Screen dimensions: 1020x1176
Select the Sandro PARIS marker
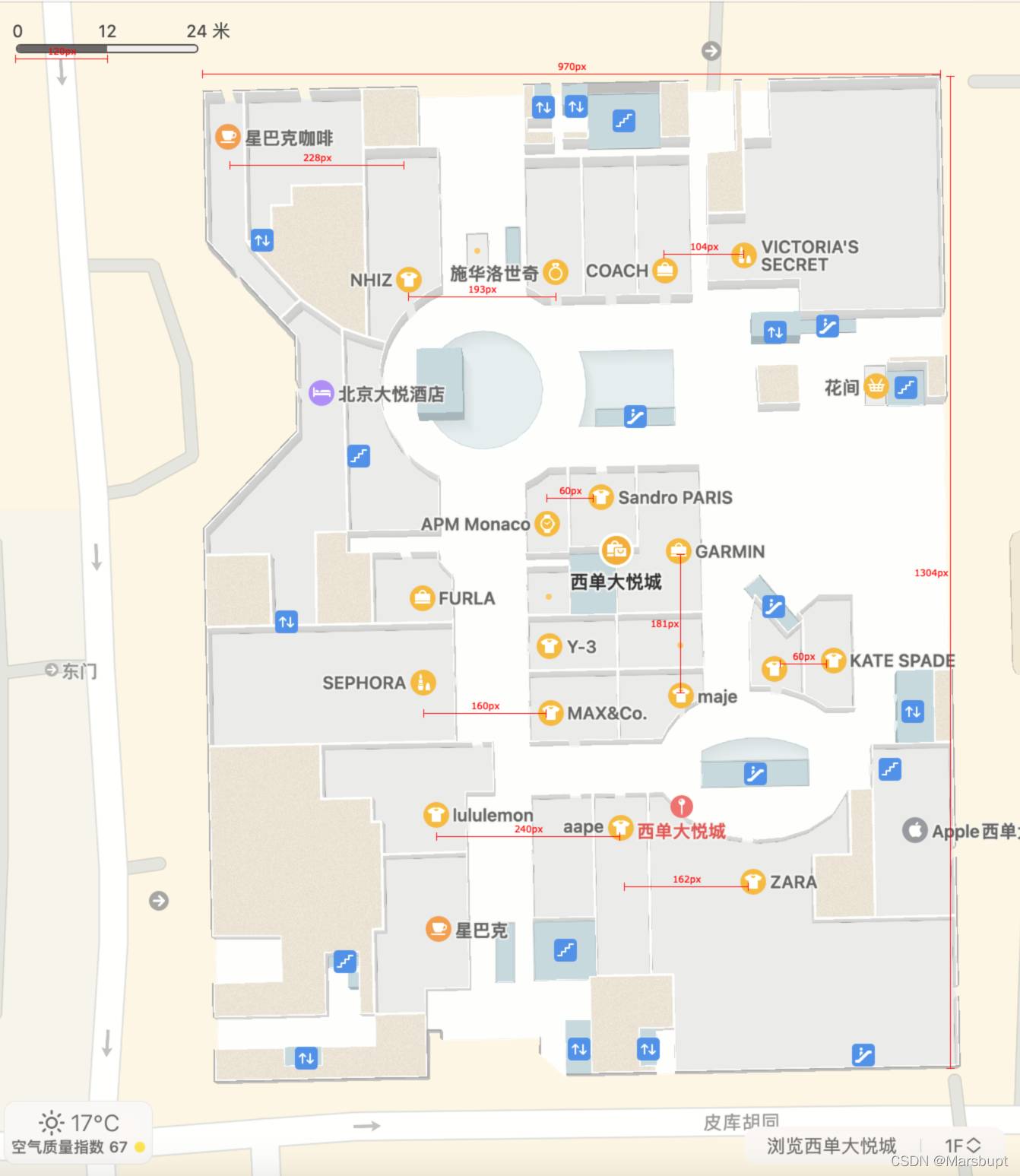600,497
